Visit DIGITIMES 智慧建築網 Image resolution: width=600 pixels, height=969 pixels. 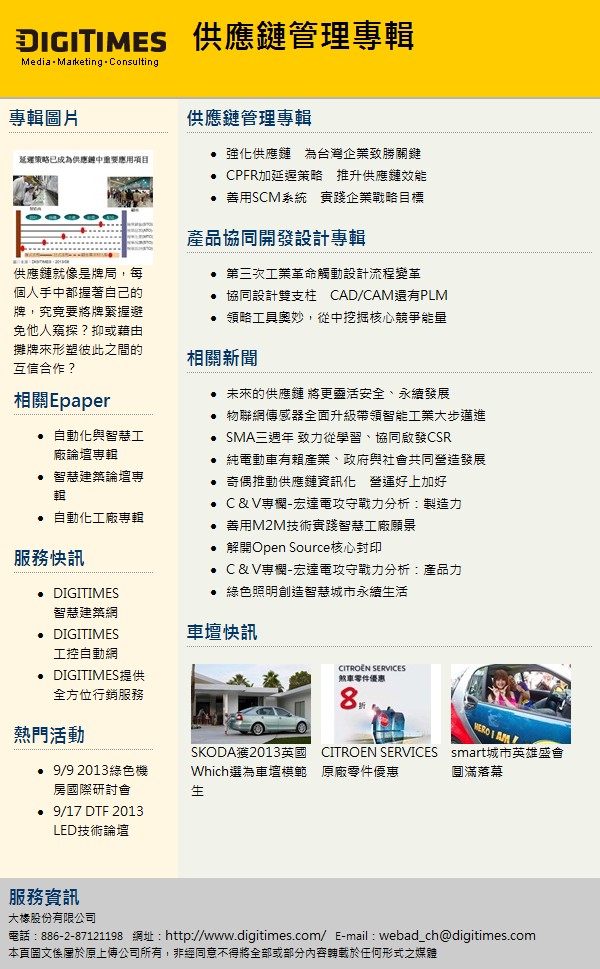[85, 603]
